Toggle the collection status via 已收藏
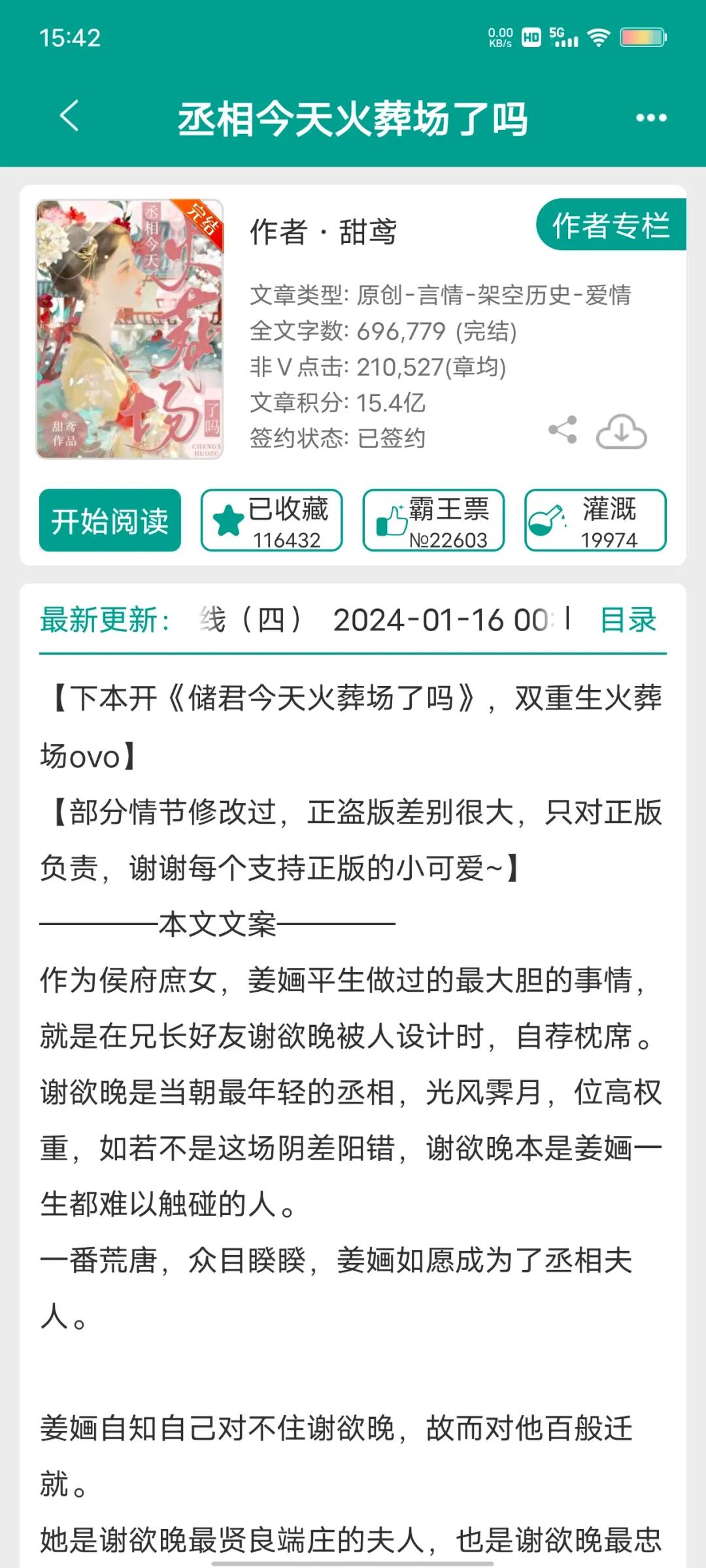This screenshot has width=706, height=1568. 271,520
